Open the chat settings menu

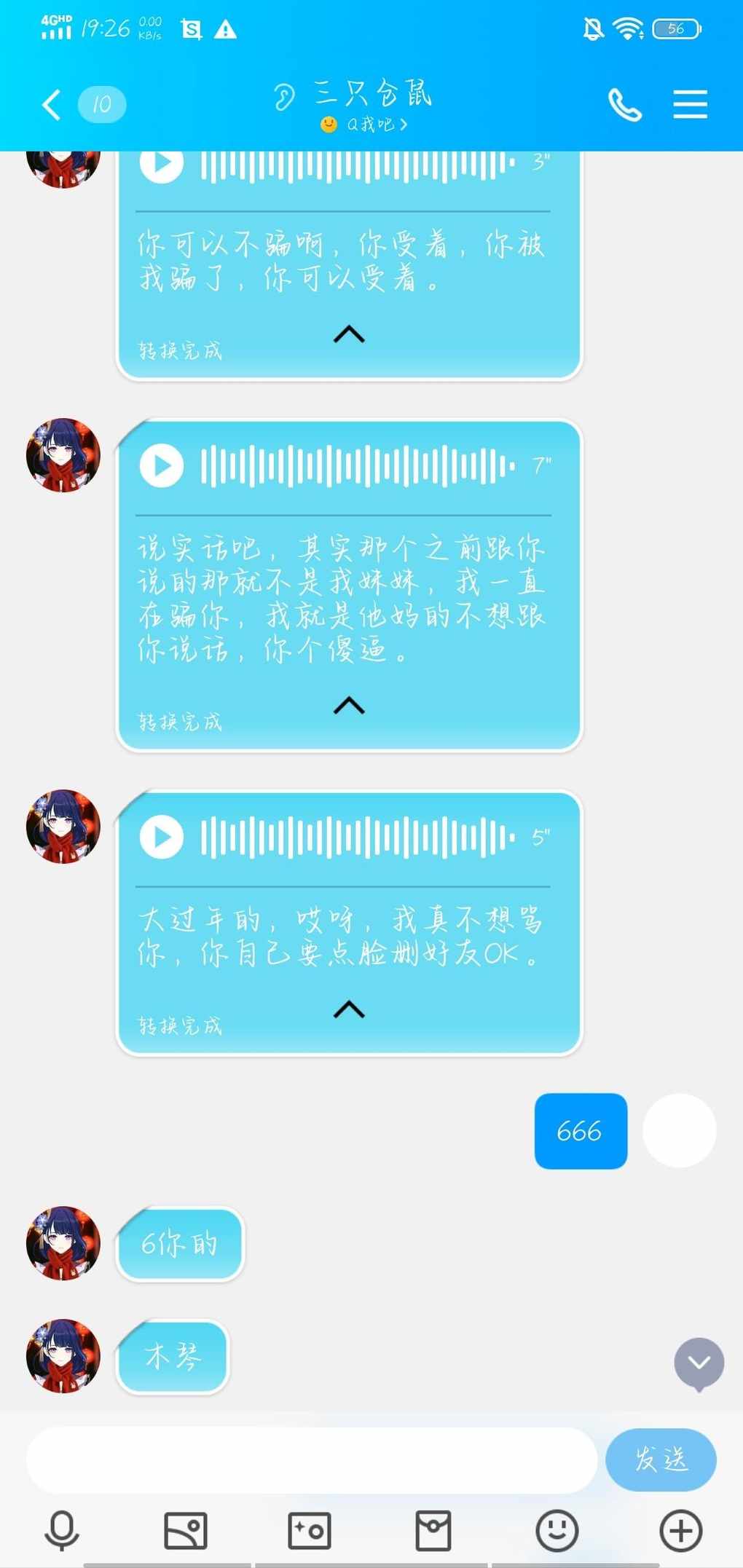coord(690,105)
